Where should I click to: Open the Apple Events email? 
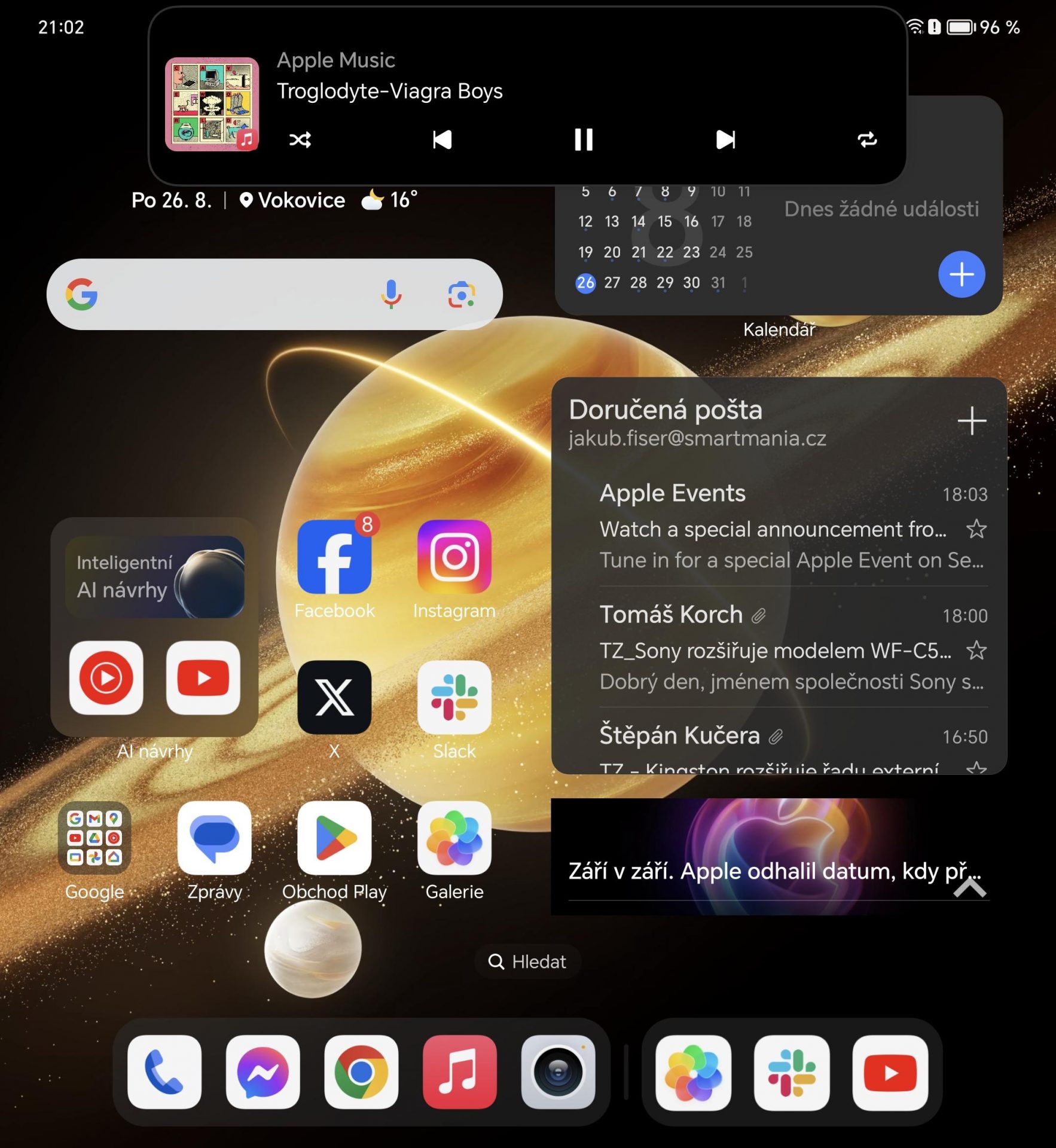tap(777, 526)
